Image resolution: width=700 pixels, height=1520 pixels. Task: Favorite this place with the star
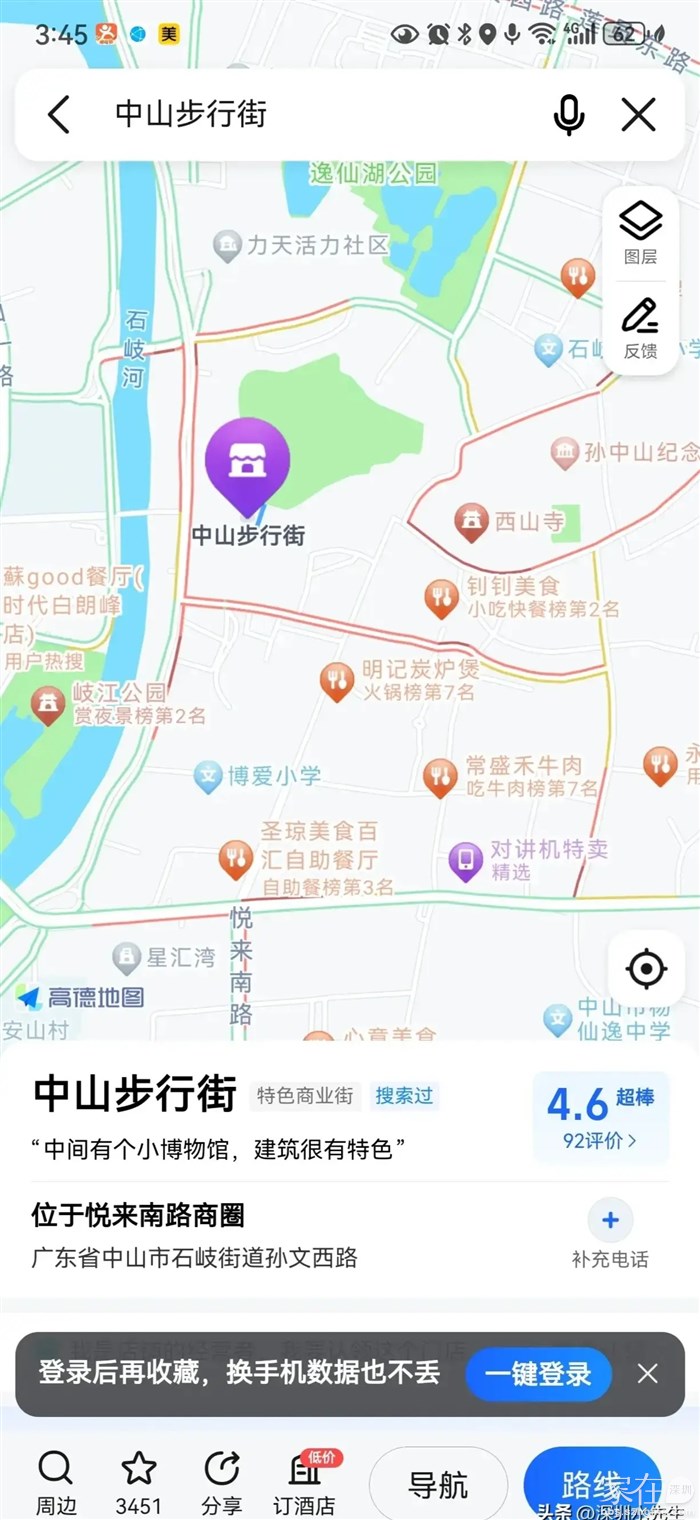click(138, 1481)
